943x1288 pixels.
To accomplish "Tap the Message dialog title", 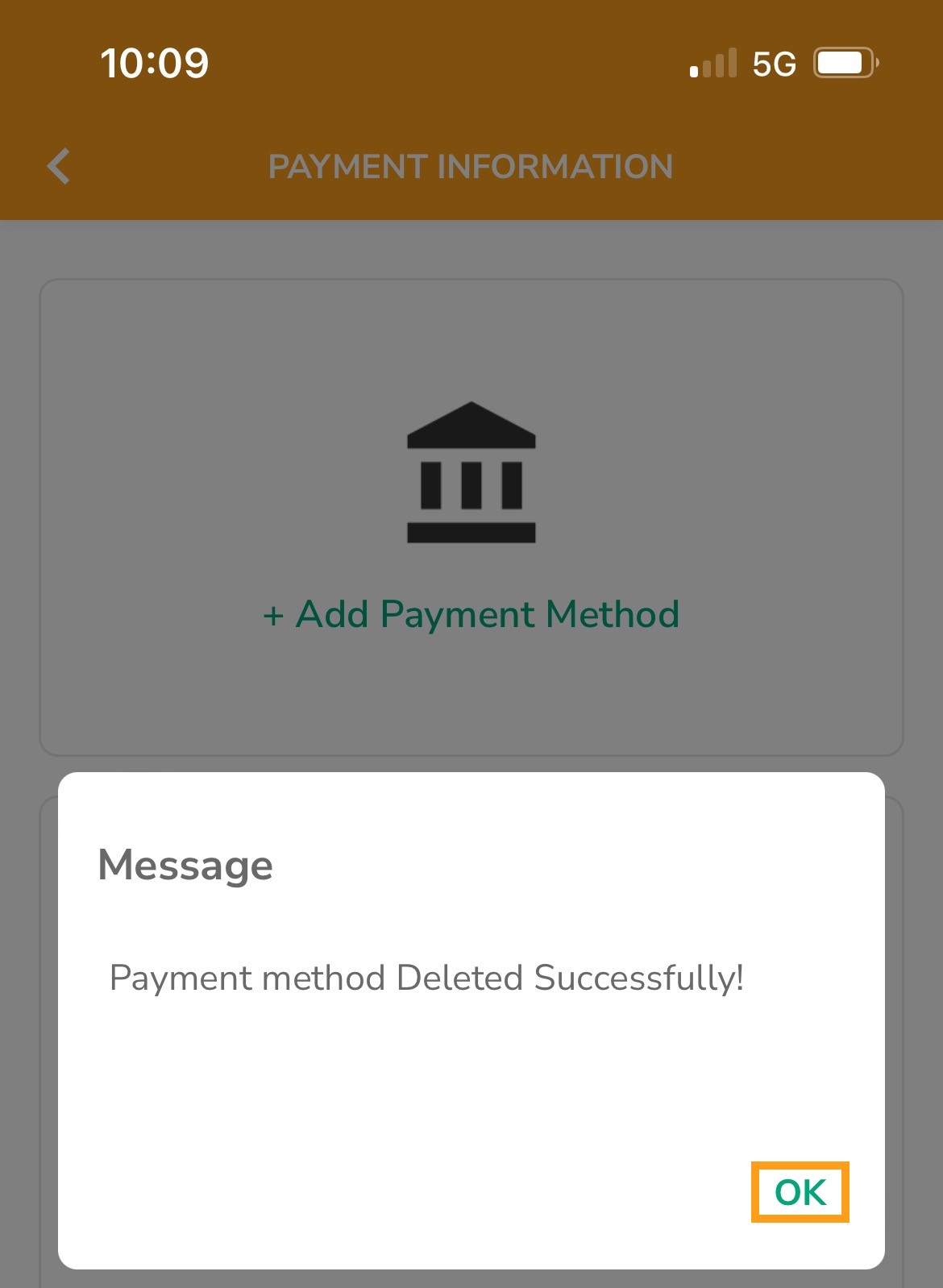I will (x=184, y=865).
